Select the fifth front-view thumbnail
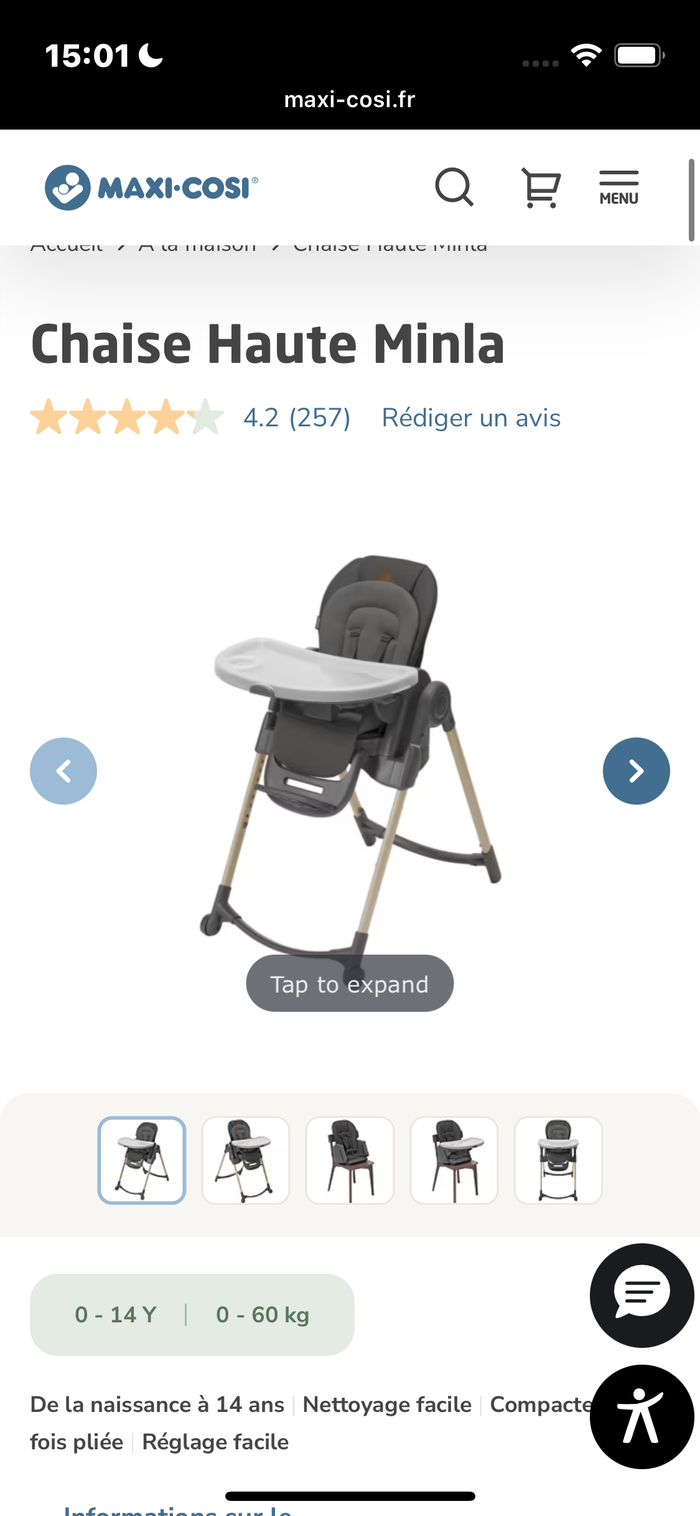The height and width of the screenshot is (1516, 700). click(x=558, y=1160)
